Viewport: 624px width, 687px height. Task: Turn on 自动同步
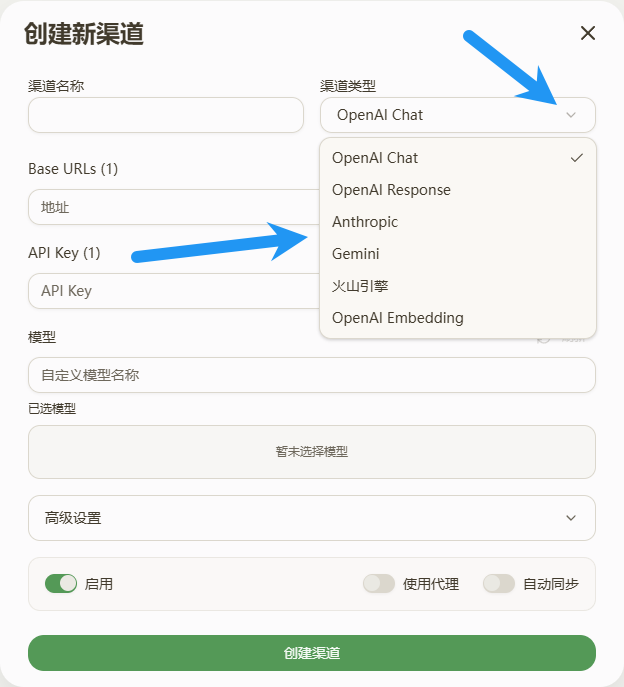point(499,584)
